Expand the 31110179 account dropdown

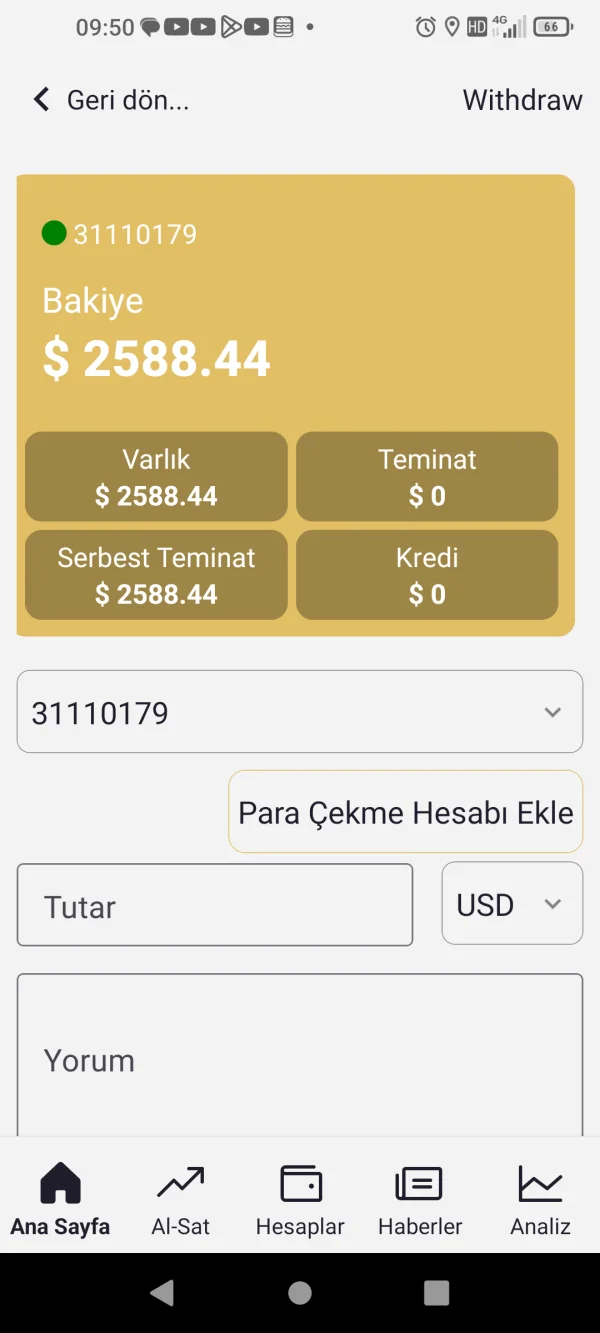pos(300,712)
